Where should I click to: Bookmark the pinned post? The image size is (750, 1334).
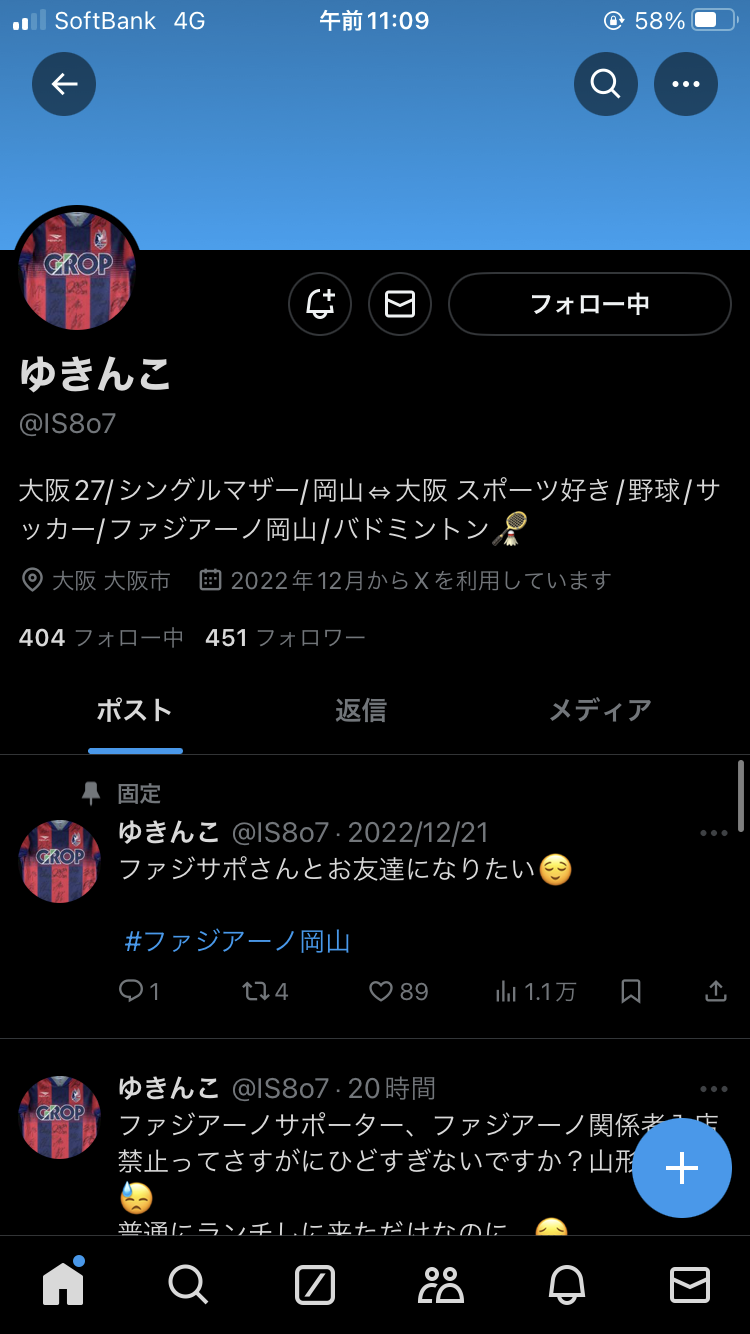[630, 991]
